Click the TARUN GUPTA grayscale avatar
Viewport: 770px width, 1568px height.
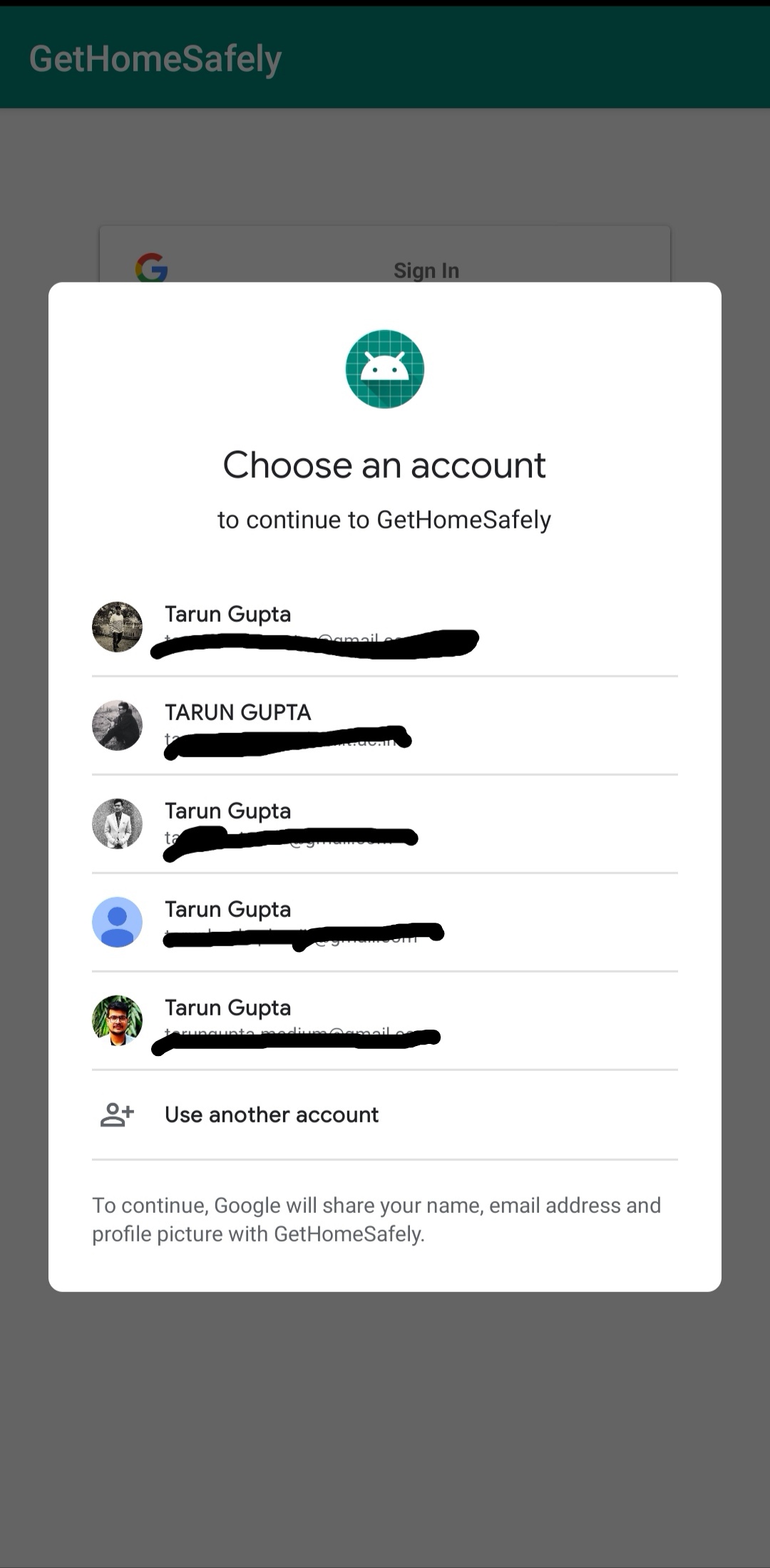[118, 726]
